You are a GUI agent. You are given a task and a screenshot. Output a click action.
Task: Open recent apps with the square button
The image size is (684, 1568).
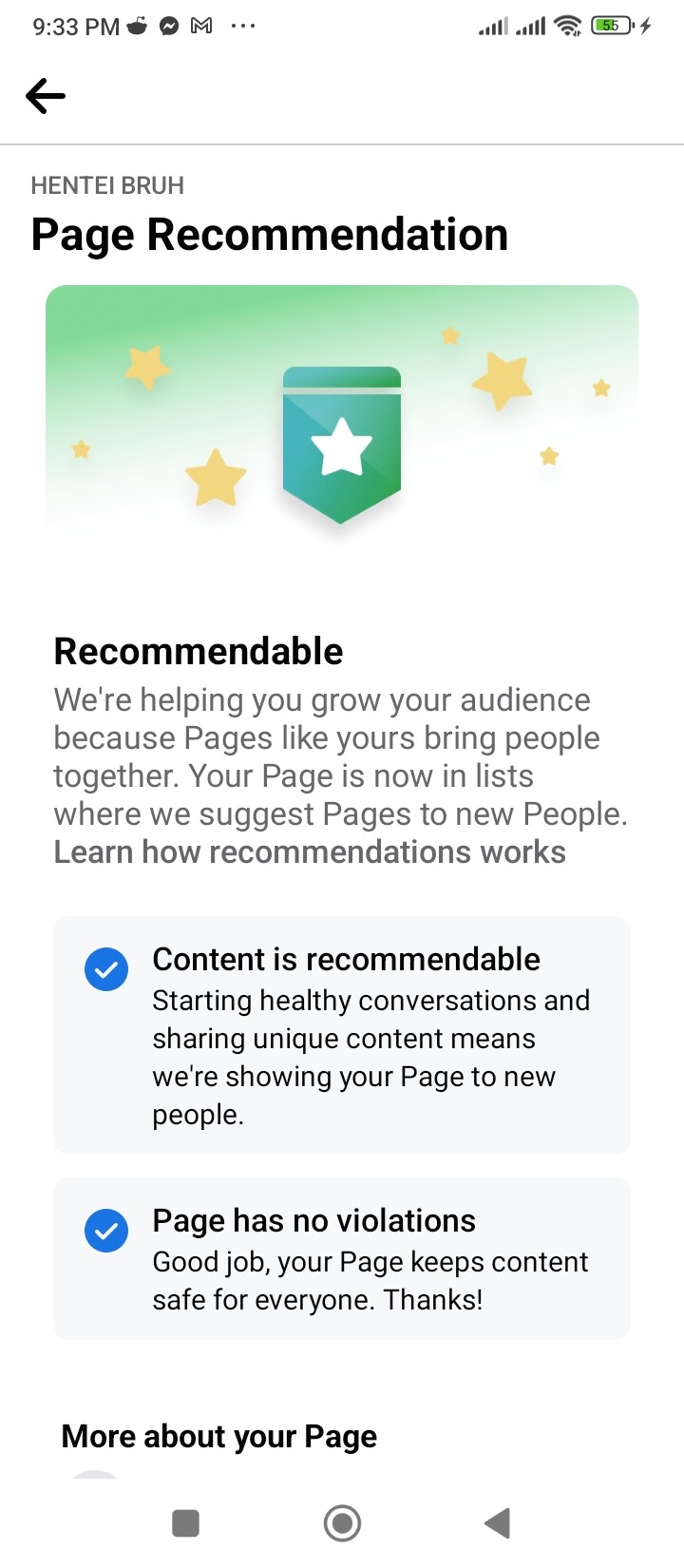point(185,1523)
